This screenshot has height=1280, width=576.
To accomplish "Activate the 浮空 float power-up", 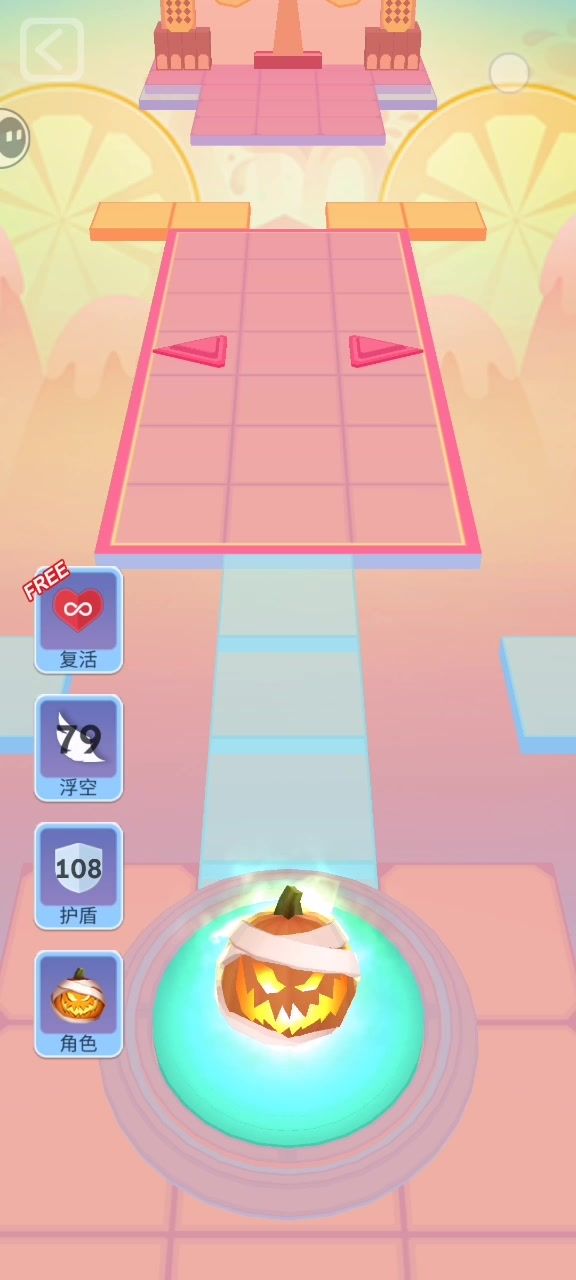I will (79, 748).
